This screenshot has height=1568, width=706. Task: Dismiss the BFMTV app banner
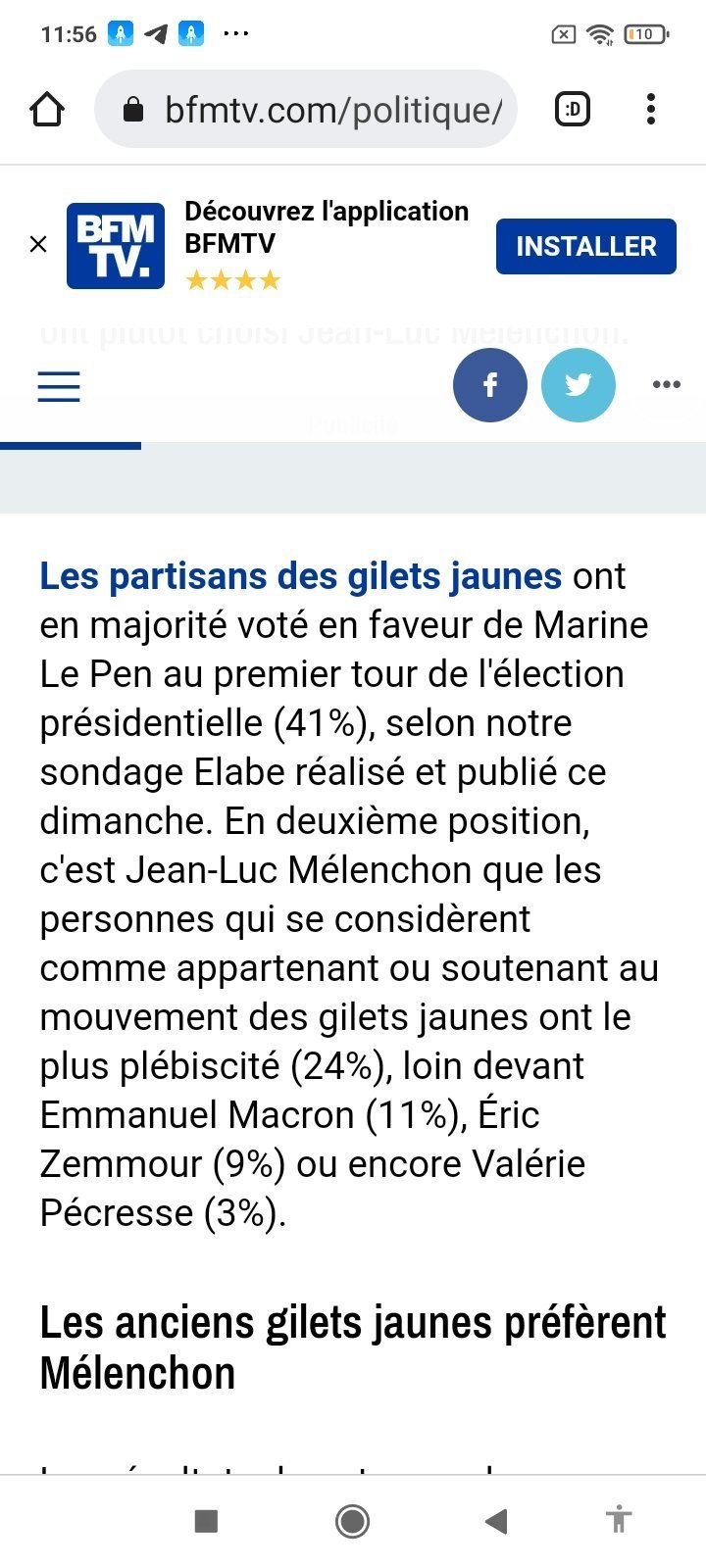click(38, 244)
